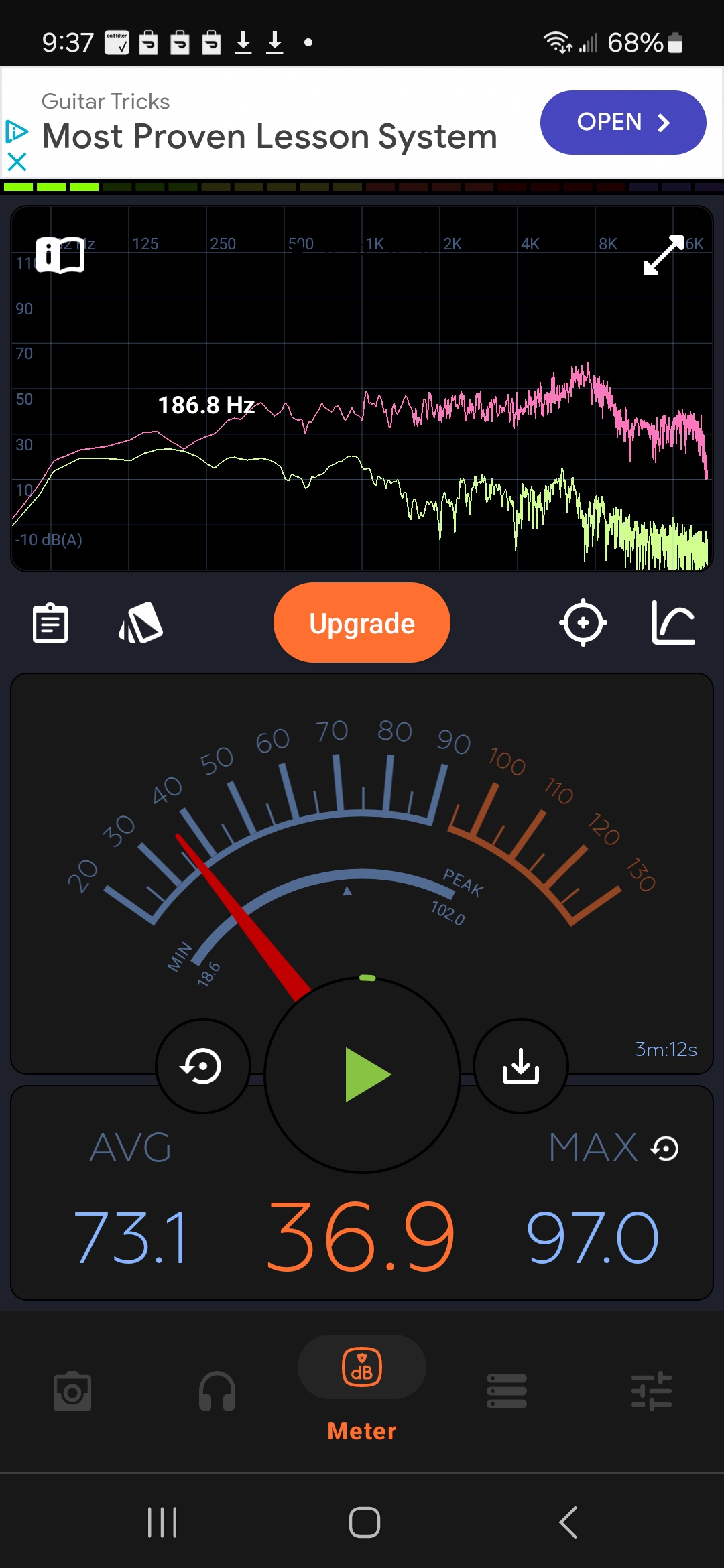Start measuring with the play button
724x1568 pixels.
363,1075
